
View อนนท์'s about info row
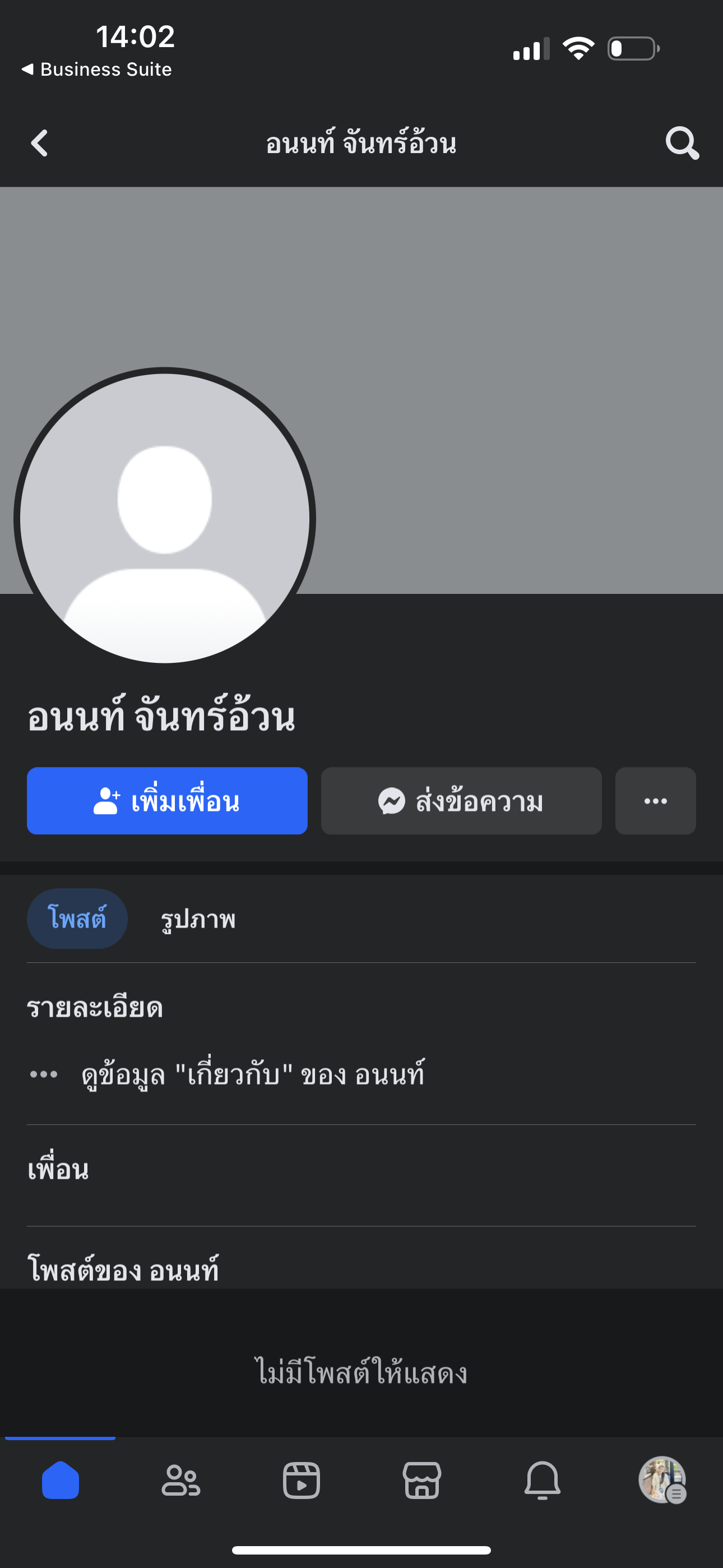tap(253, 1074)
